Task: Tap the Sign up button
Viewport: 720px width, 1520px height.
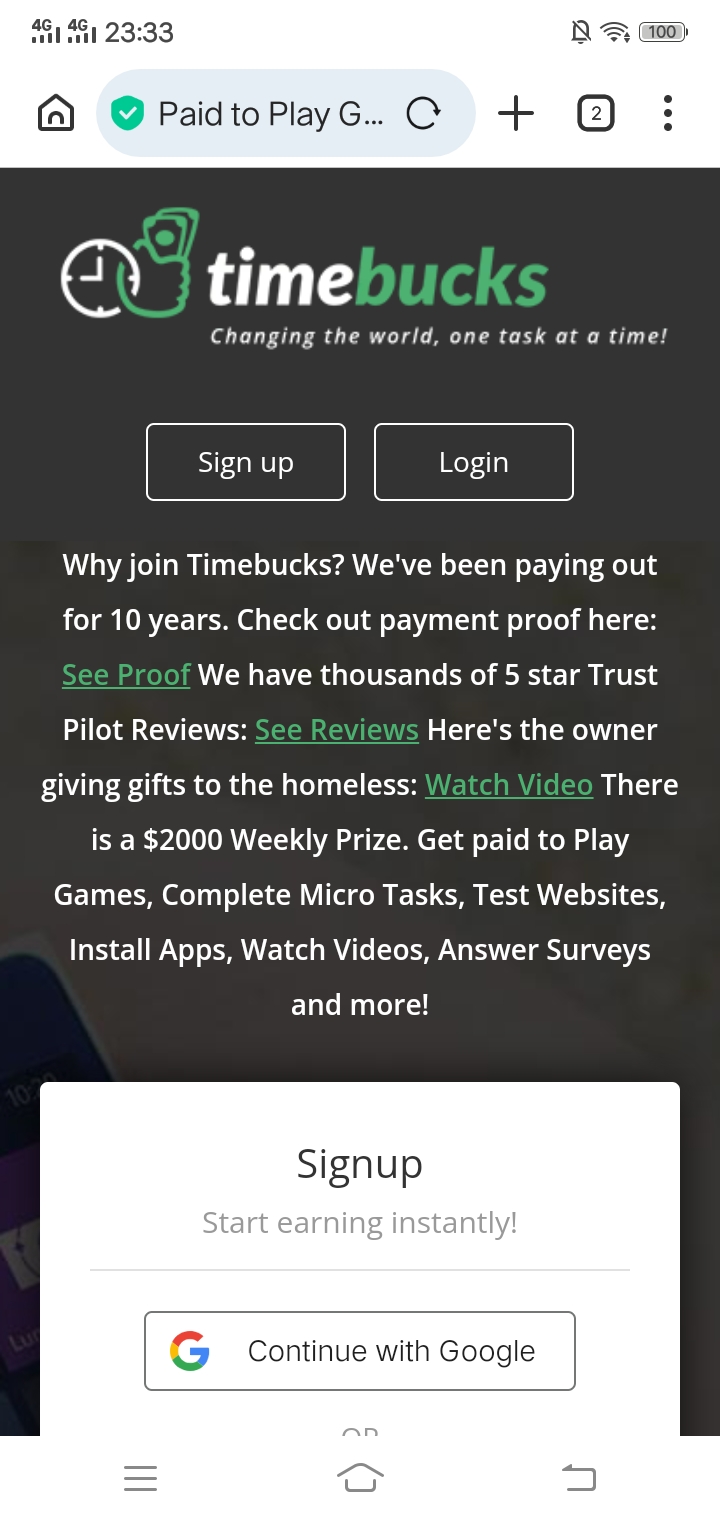Action: tap(246, 462)
